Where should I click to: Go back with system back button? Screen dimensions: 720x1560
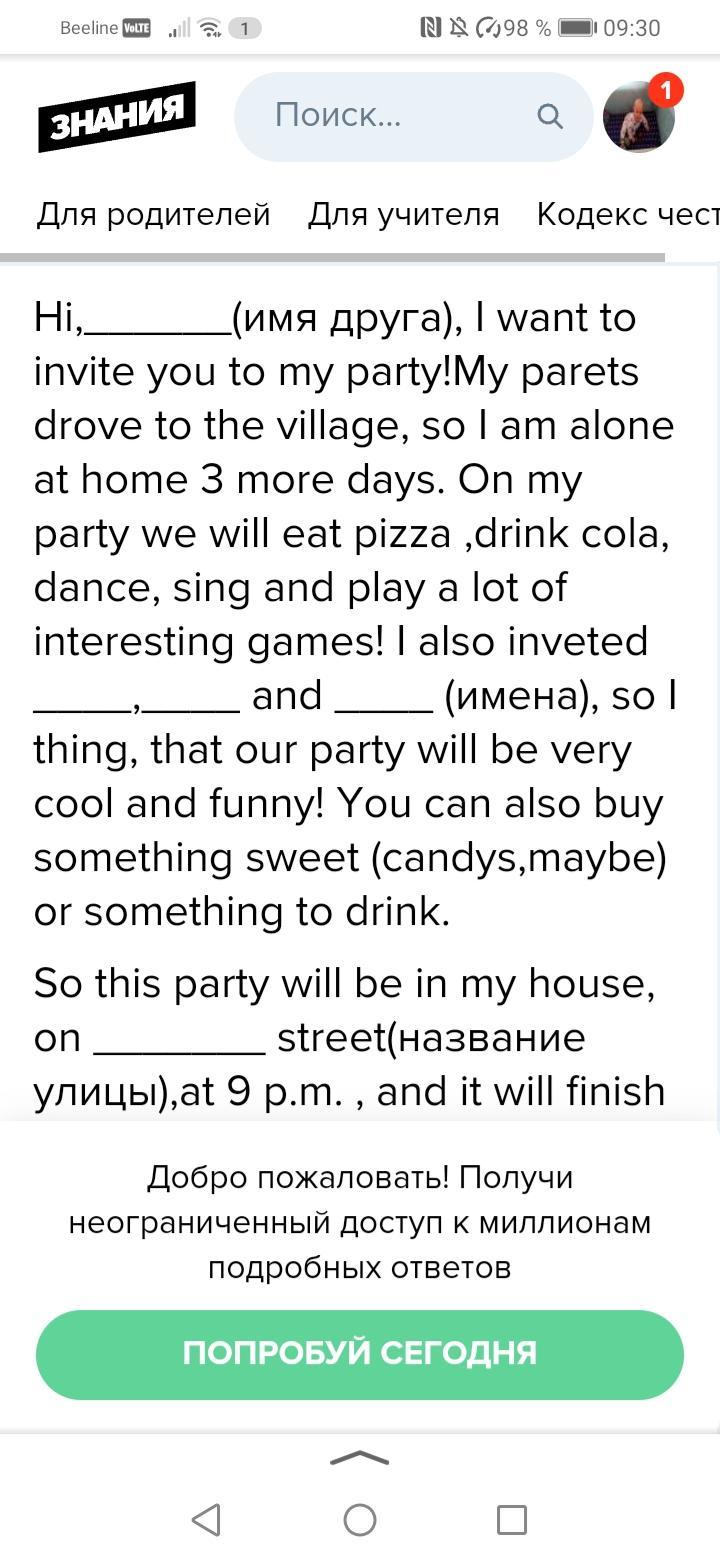coord(206,1520)
